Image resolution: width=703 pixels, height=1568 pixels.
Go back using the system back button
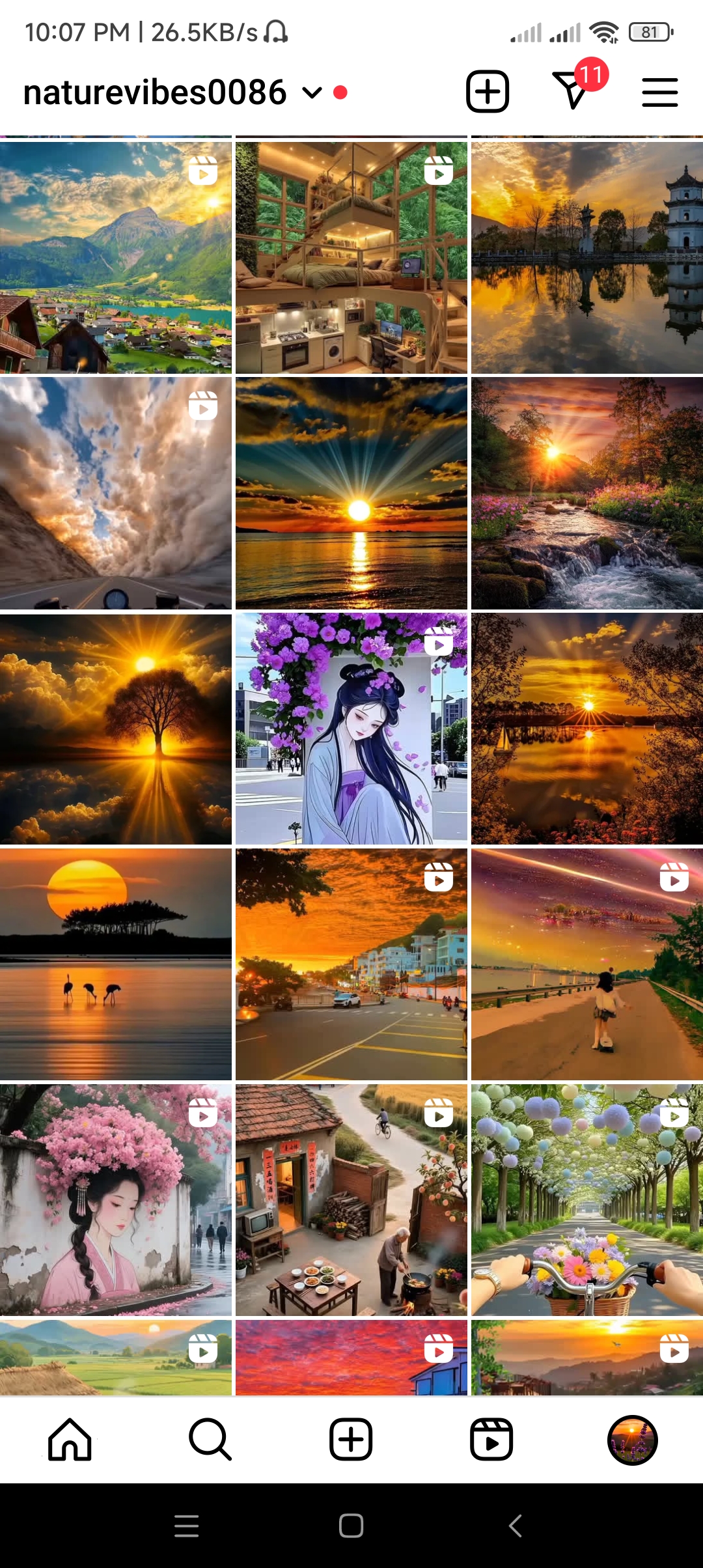click(515, 1526)
